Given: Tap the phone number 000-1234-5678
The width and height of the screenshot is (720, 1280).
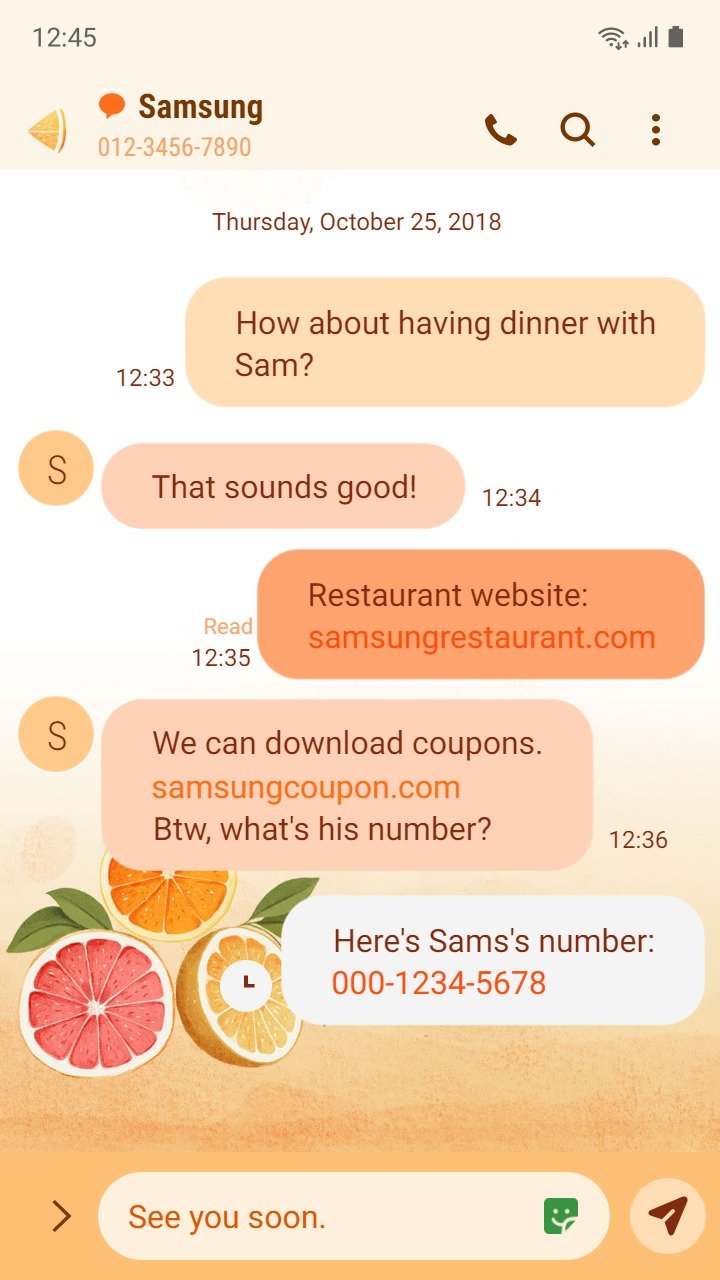Looking at the screenshot, I should pos(439,983).
